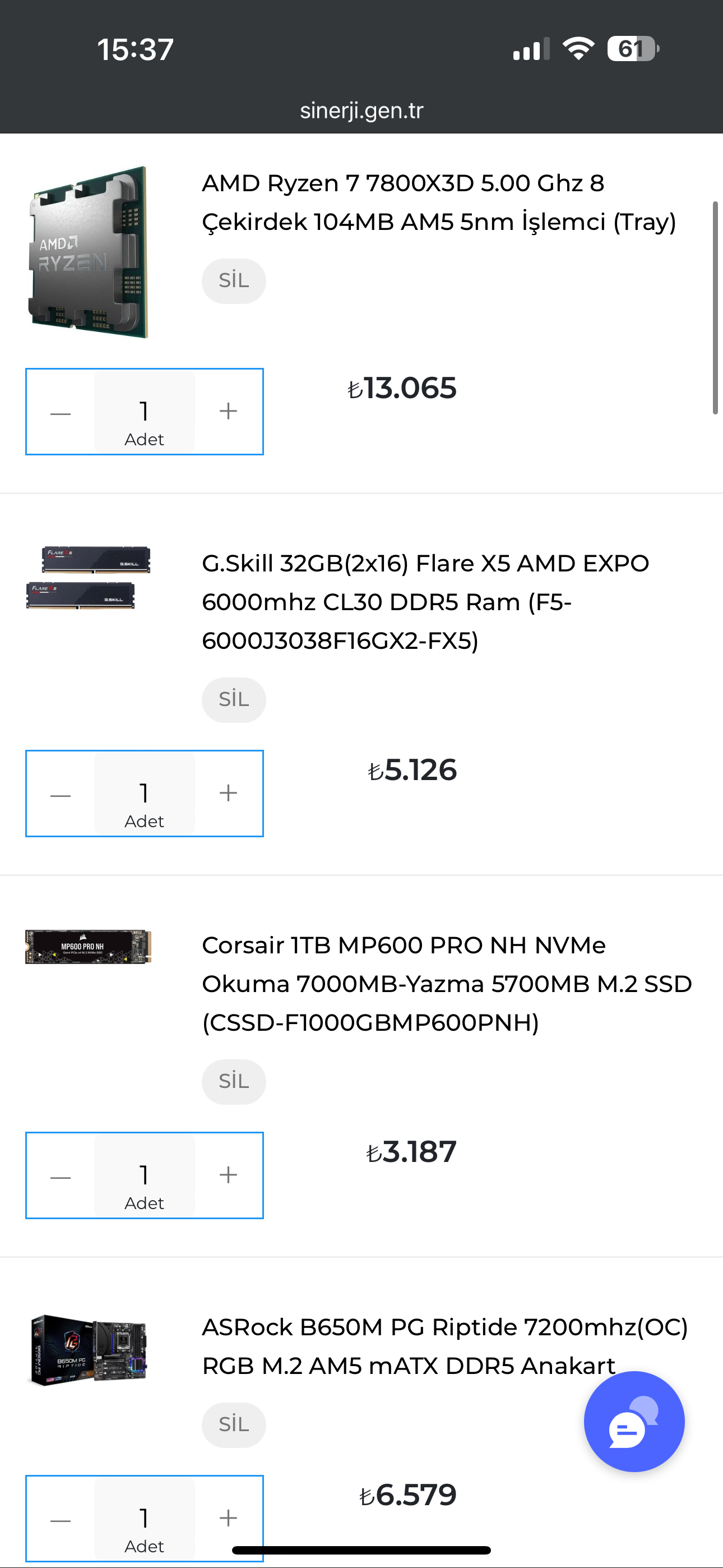Open the Corsair MP600 PRO NH SSD details
This screenshot has width=723, height=1568.
click(447, 984)
